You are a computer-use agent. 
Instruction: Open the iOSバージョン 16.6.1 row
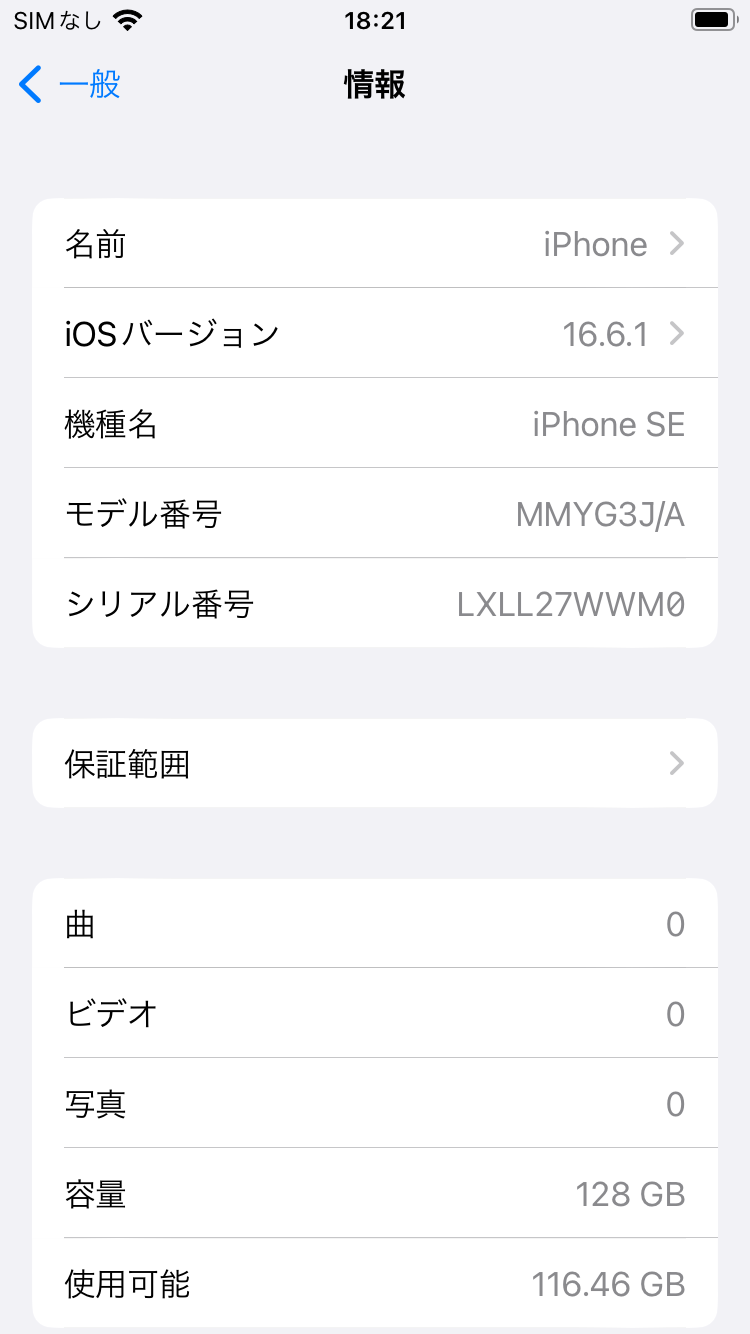tap(375, 333)
